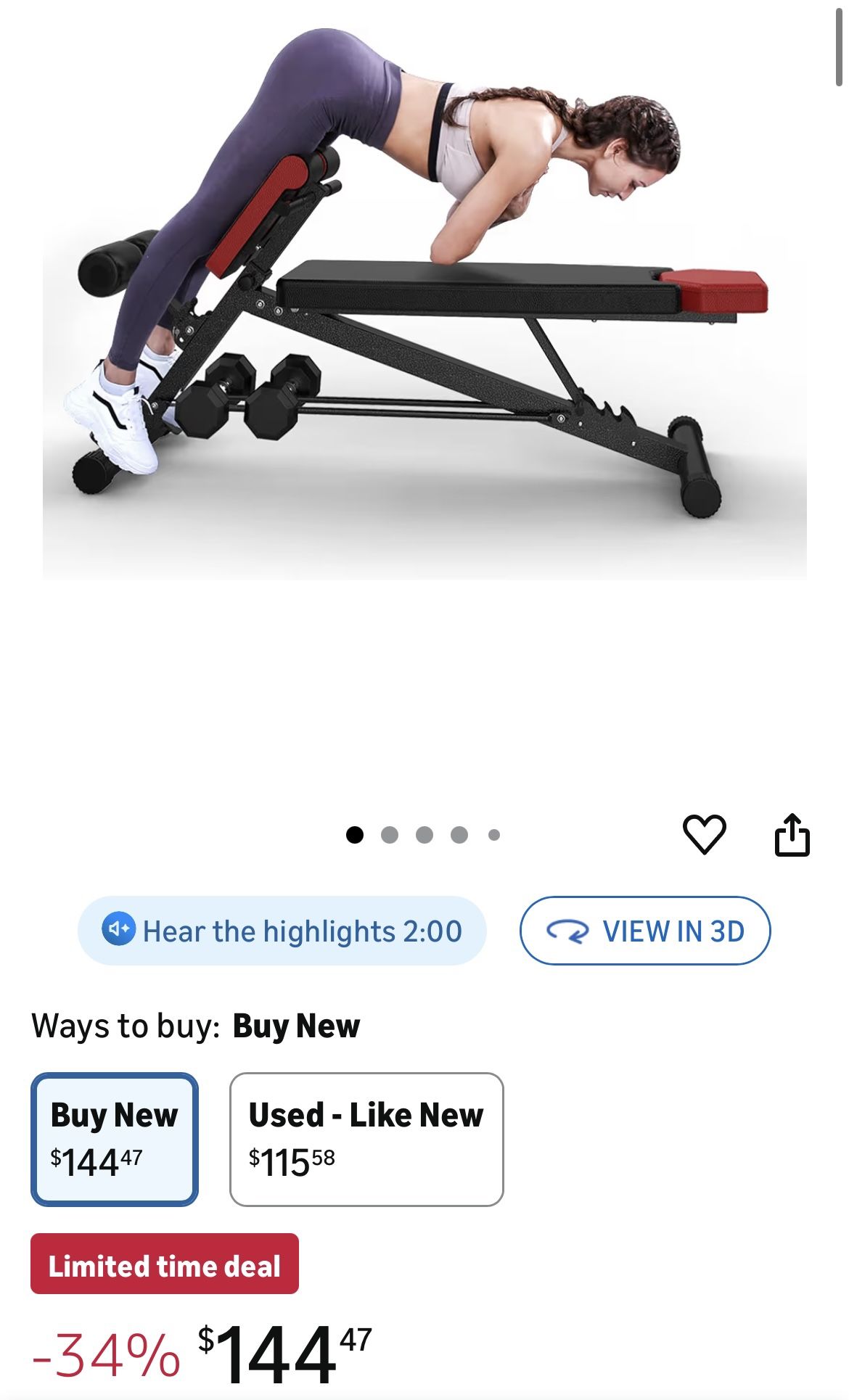Image resolution: width=849 pixels, height=1400 pixels.
Task: Click the second carousel navigation dot
Action: (x=390, y=836)
